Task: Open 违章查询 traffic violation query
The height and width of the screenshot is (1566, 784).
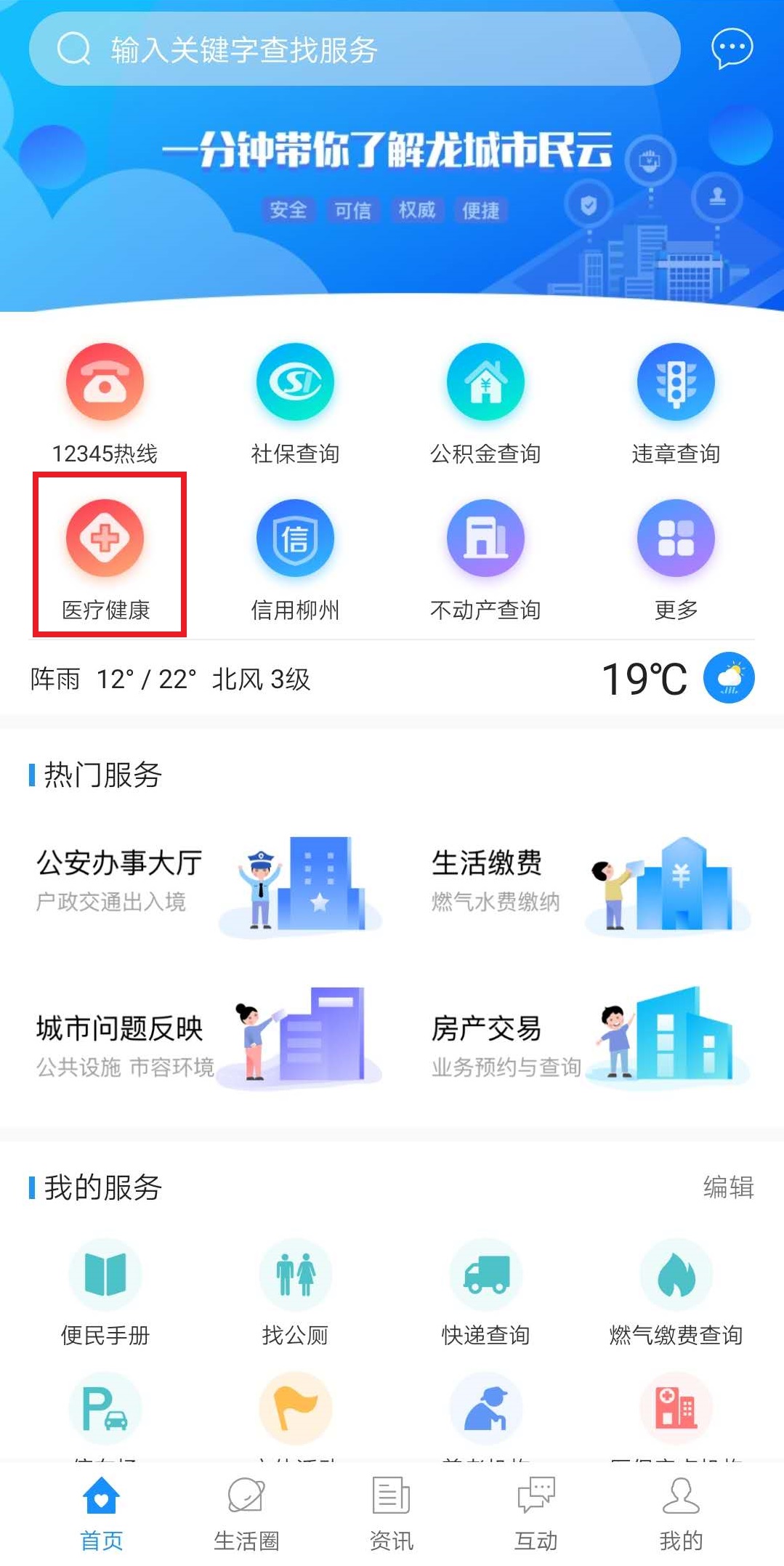Action: [x=676, y=401]
